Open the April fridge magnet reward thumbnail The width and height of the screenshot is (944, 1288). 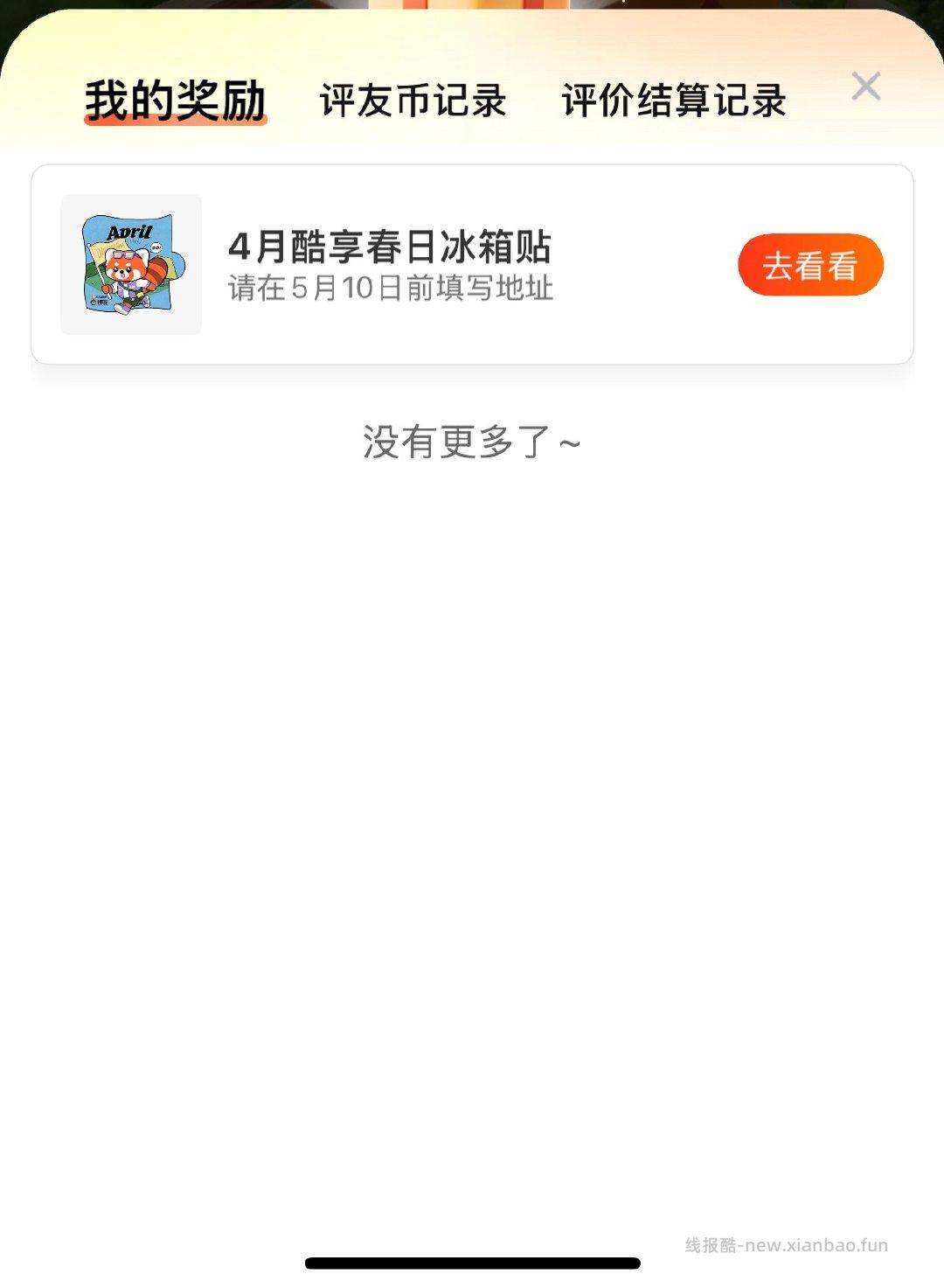click(x=129, y=264)
